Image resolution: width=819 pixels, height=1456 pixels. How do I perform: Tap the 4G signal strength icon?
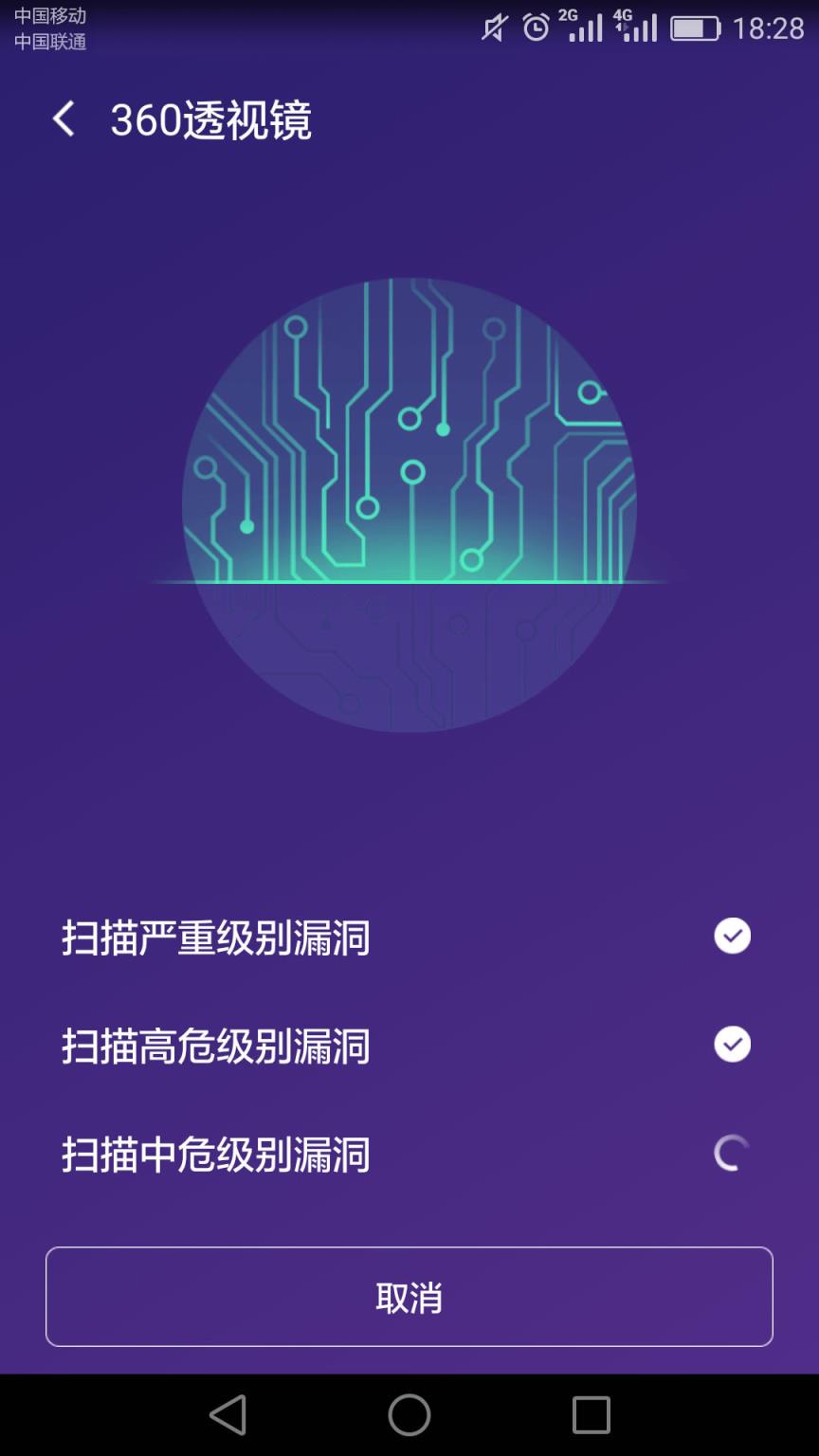point(637,28)
